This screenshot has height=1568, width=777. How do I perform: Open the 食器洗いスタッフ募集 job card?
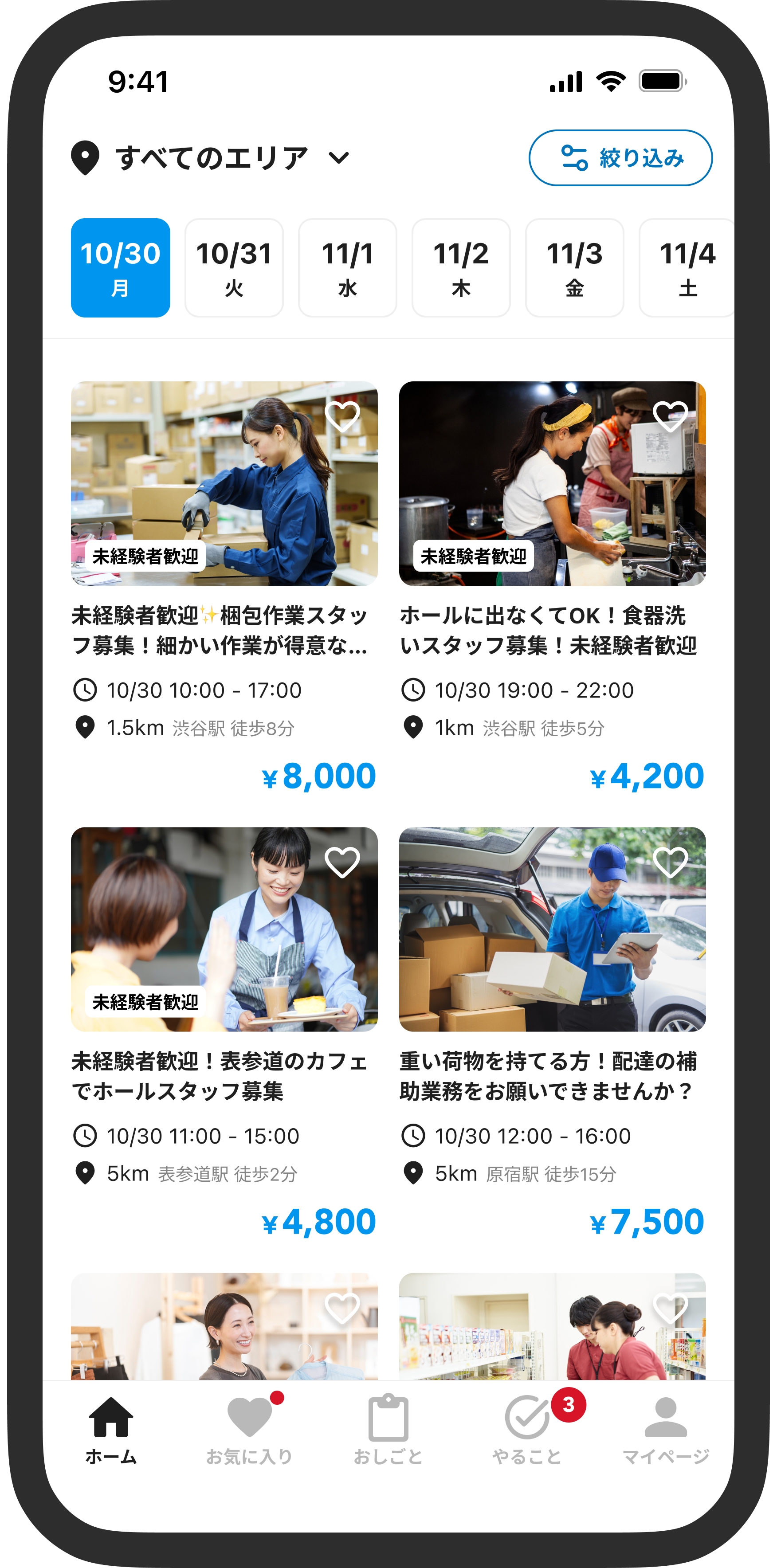tap(552, 630)
